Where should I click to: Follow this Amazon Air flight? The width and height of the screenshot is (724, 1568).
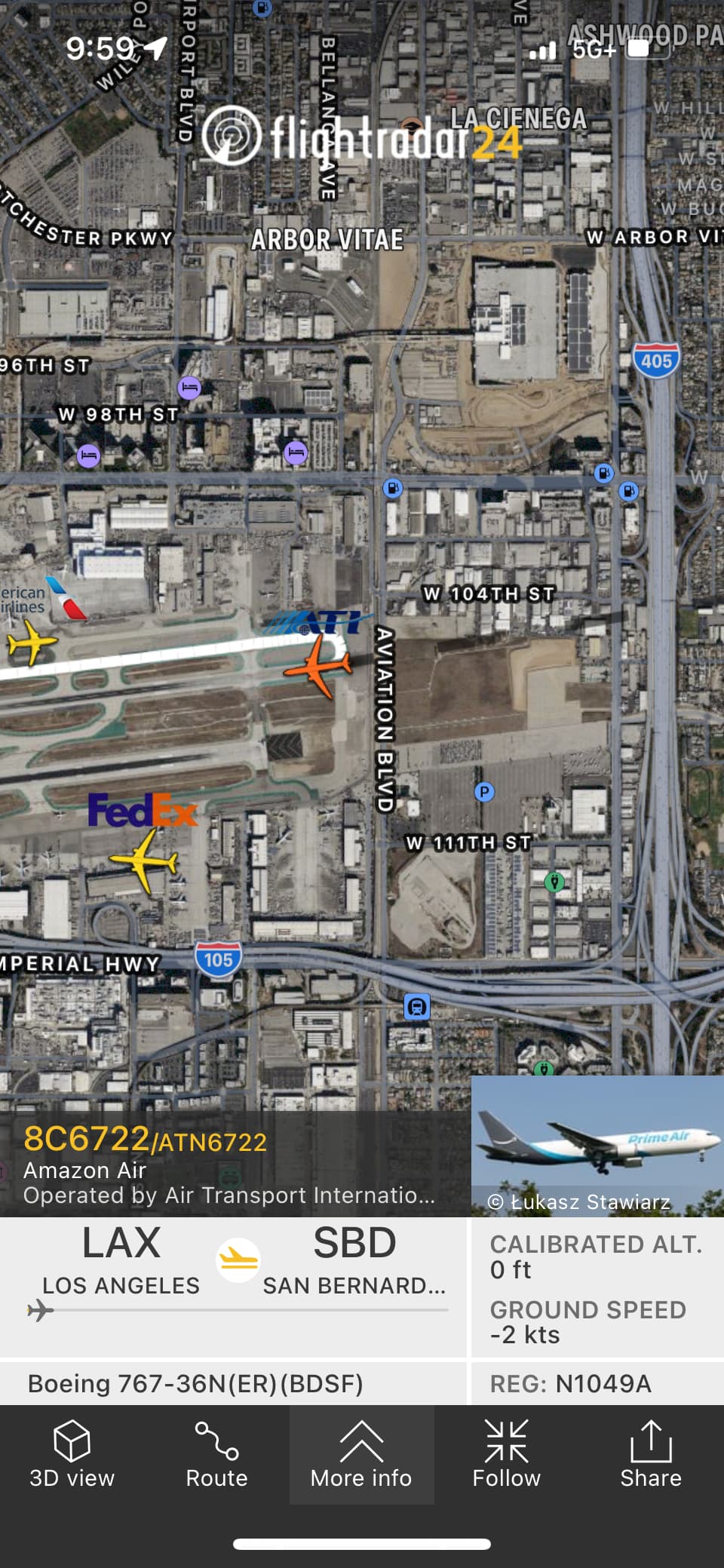click(506, 1454)
